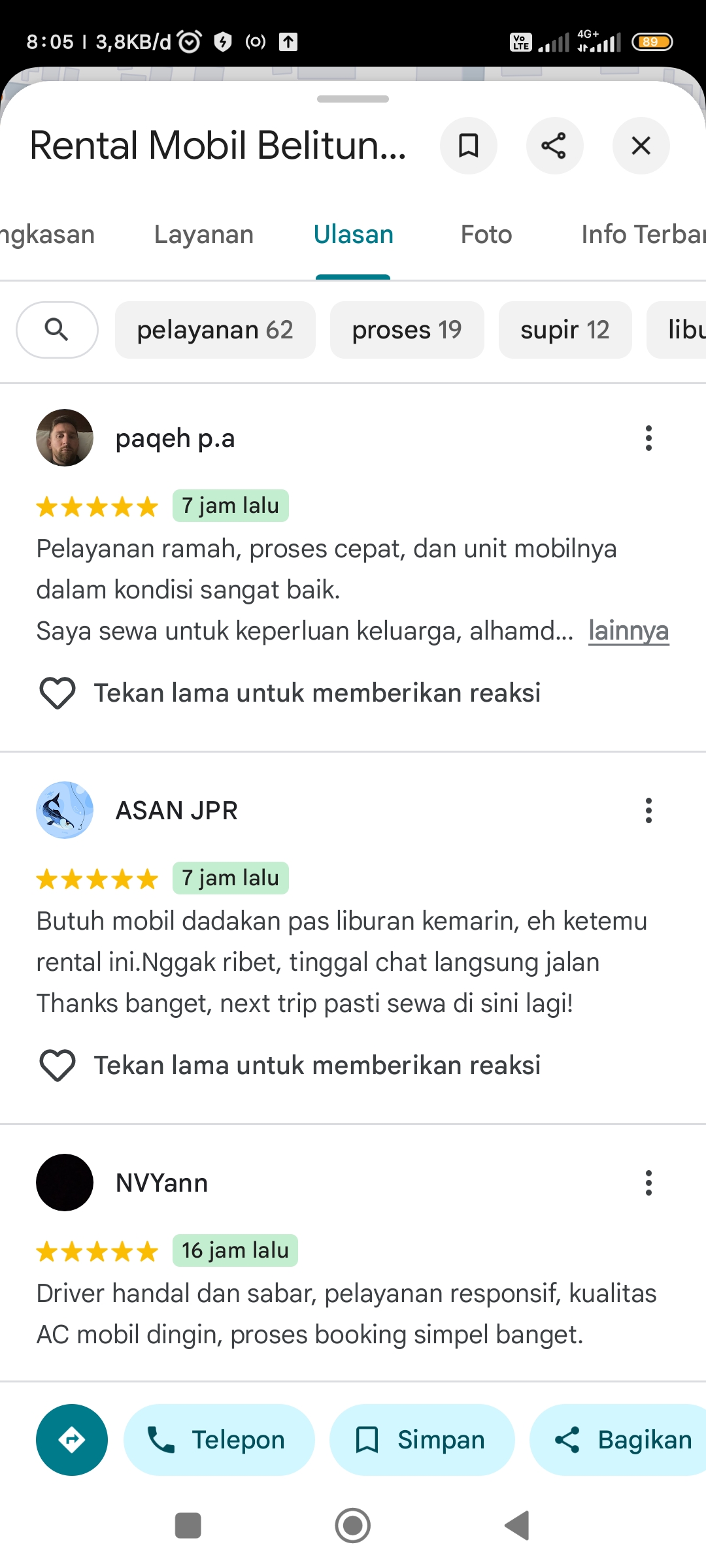Image resolution: width=706 pixels, height=1568 pixels.
Task: Like paqeh p.a's review with the heart
Action: click(x=58, y=693)
